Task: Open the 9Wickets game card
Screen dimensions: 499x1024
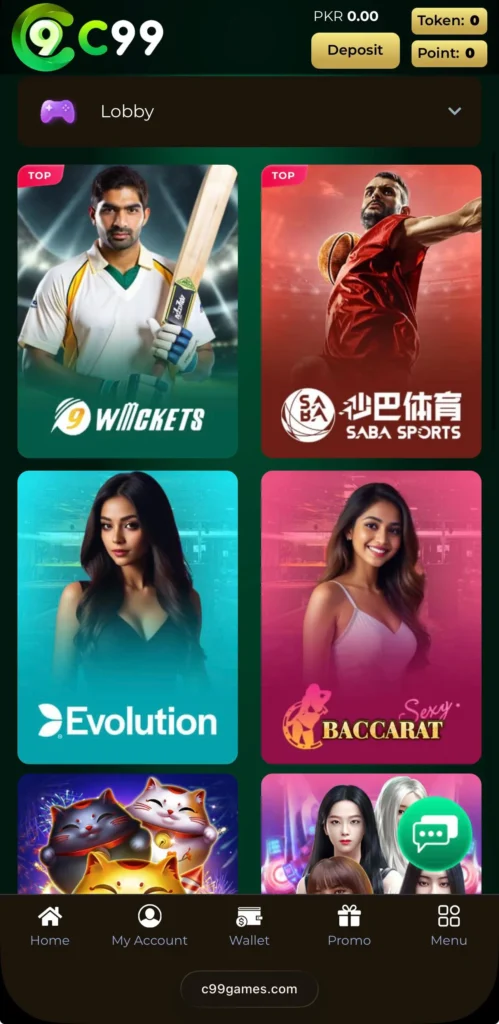Action: tap(127, 311)
